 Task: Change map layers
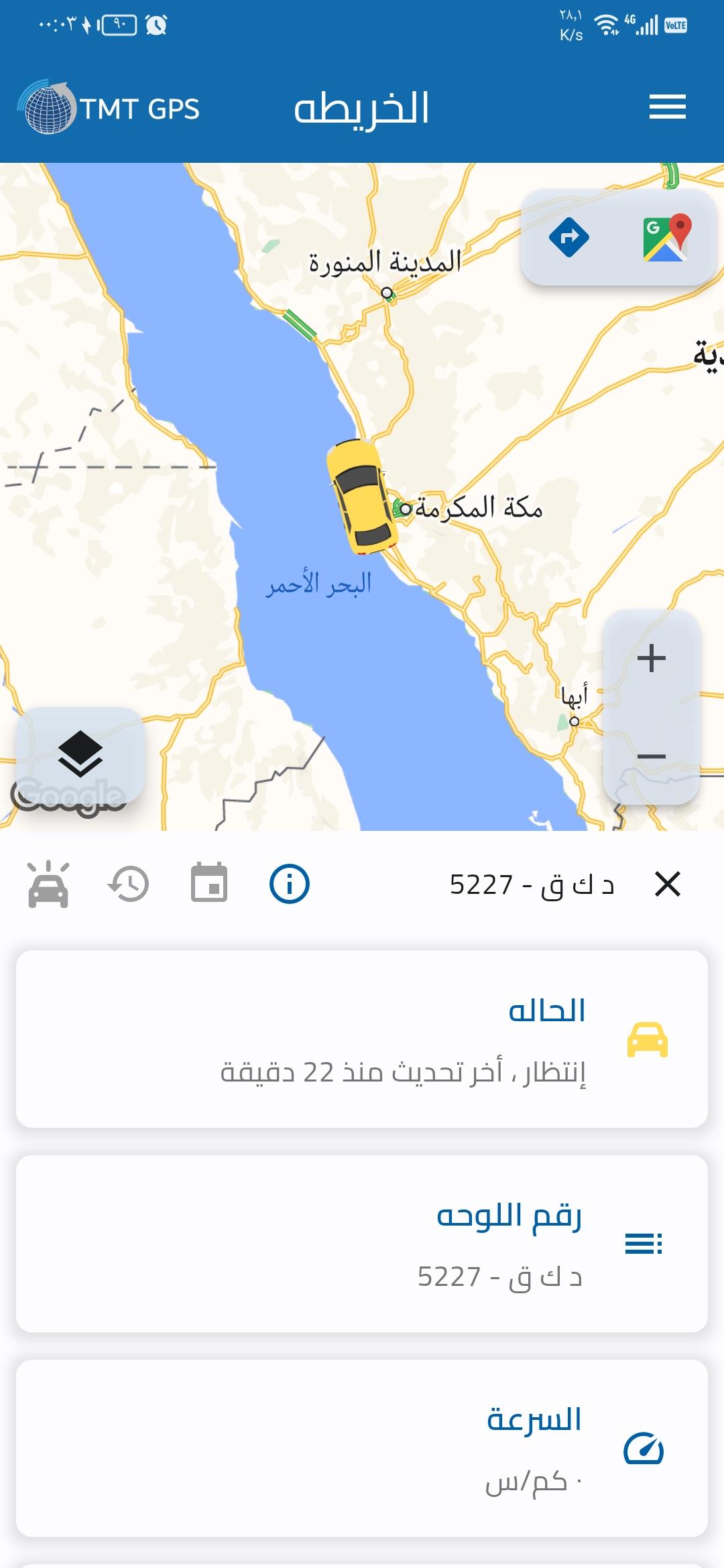point(80,754)
